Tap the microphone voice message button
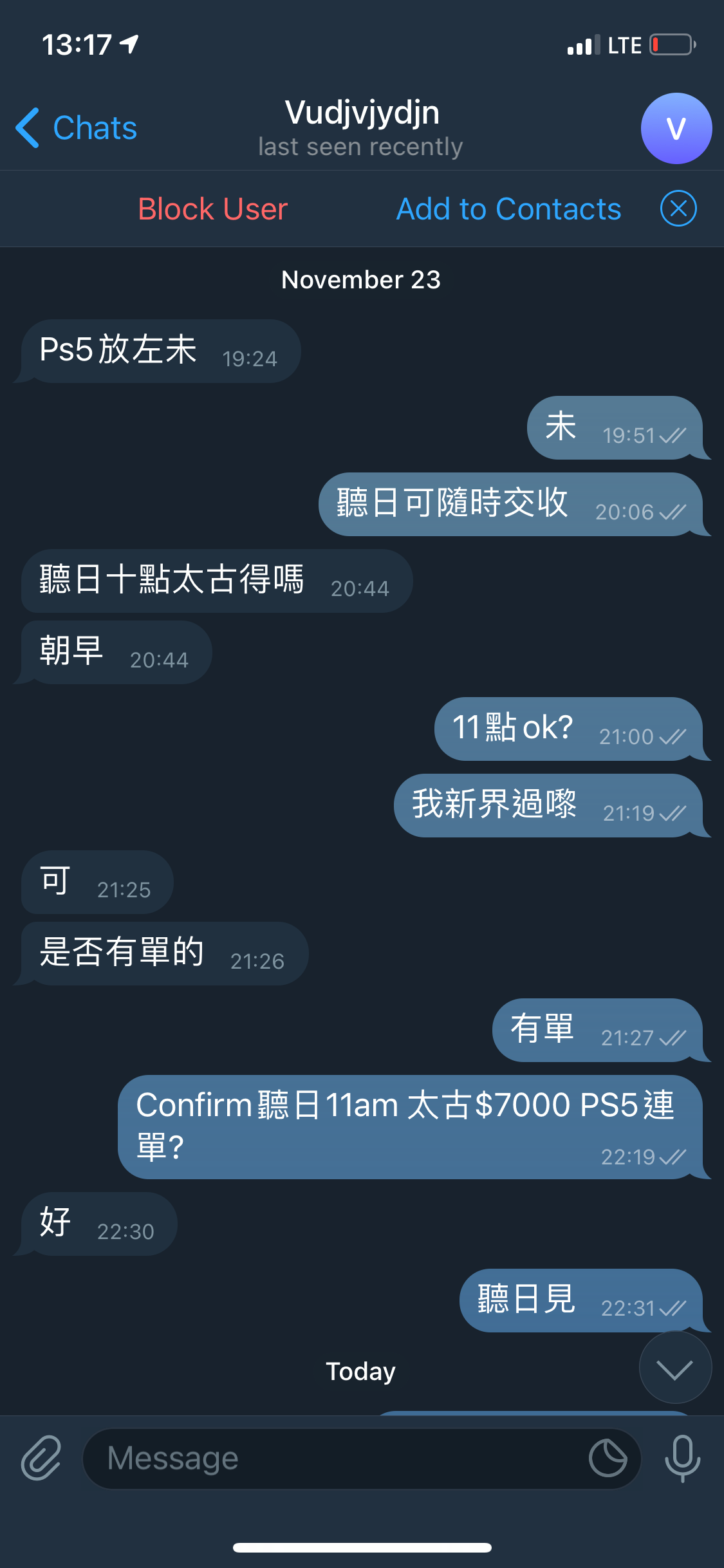This screenshot has width=724, height=1568. click(682, 1458)
